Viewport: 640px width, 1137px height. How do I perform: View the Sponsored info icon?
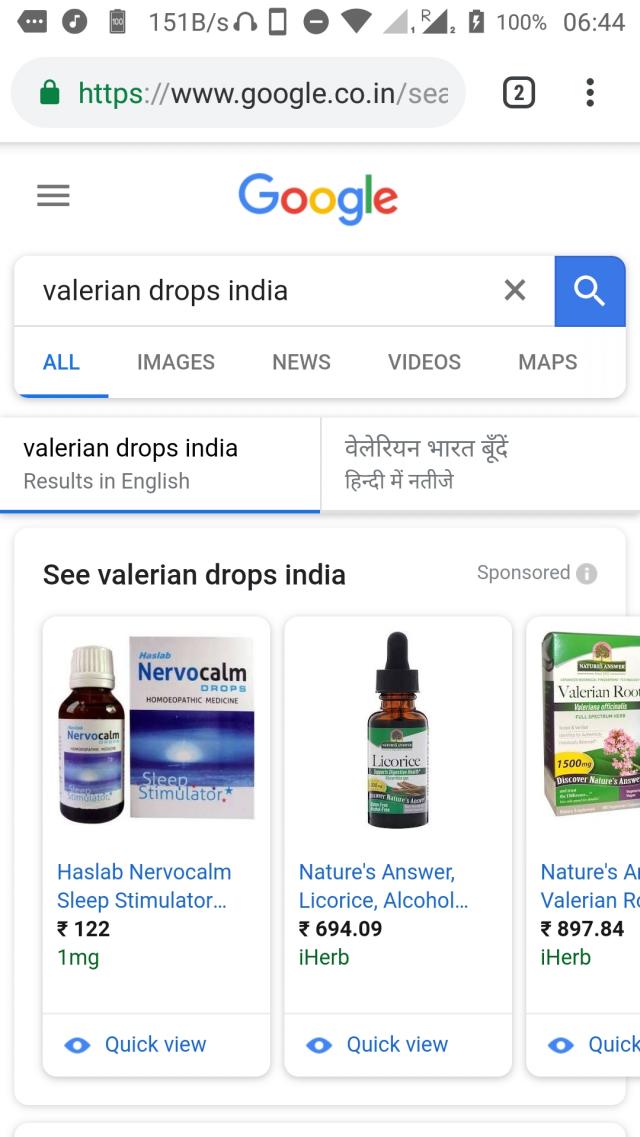[x=587, y=573]
